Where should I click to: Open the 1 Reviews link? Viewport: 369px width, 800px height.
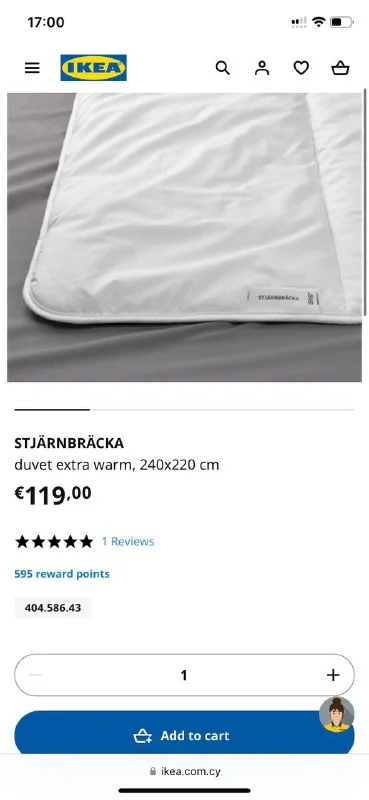[x=128, y=541]
